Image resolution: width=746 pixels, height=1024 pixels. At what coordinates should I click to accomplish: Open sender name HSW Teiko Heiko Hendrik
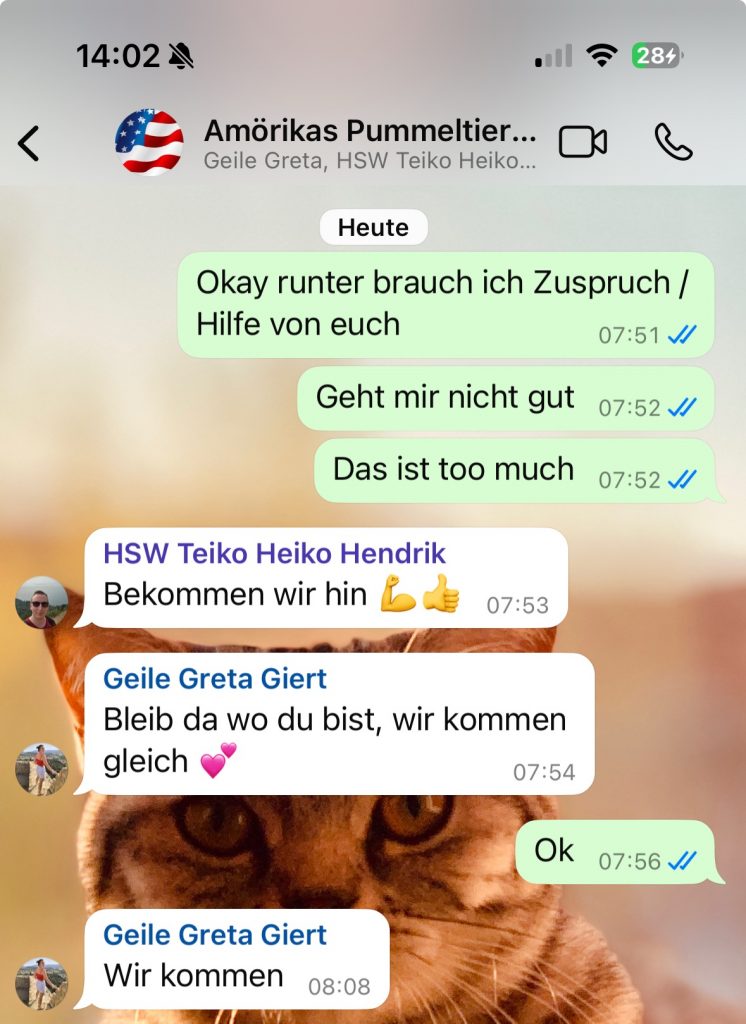click(275, 553)
